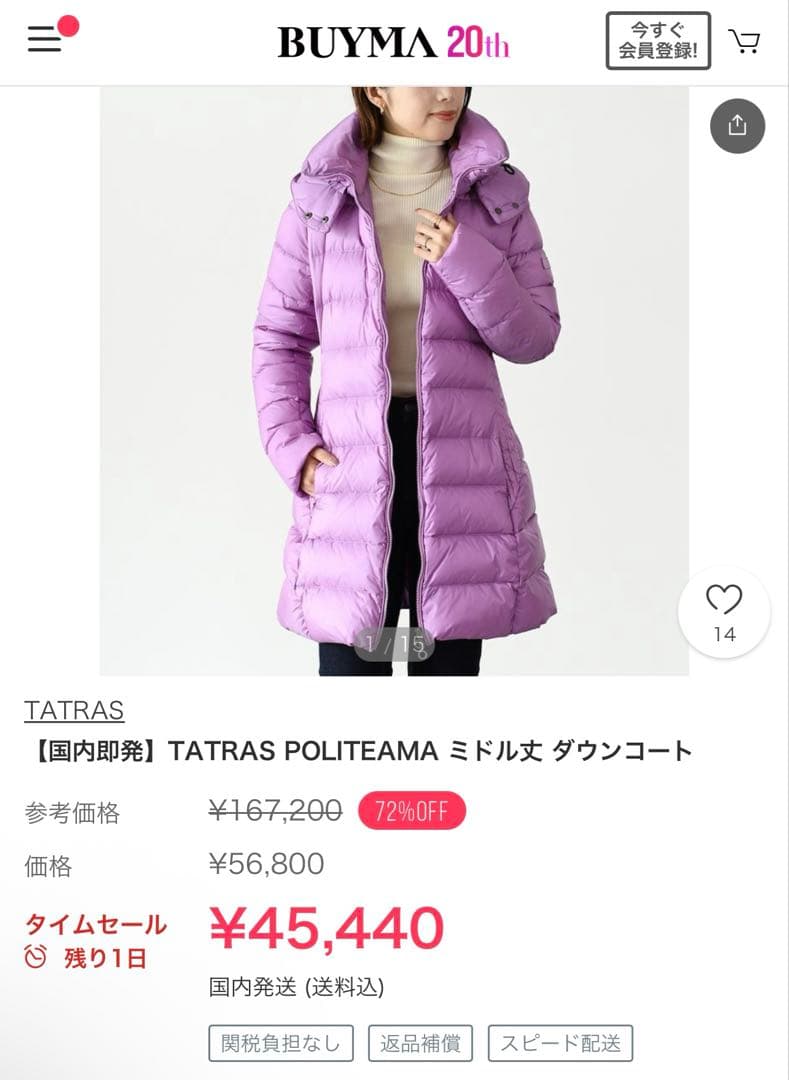Click the 返品補償 tag
Image resolution: width=789 pixels, height=1080 pixels.
pos(420,1042)
